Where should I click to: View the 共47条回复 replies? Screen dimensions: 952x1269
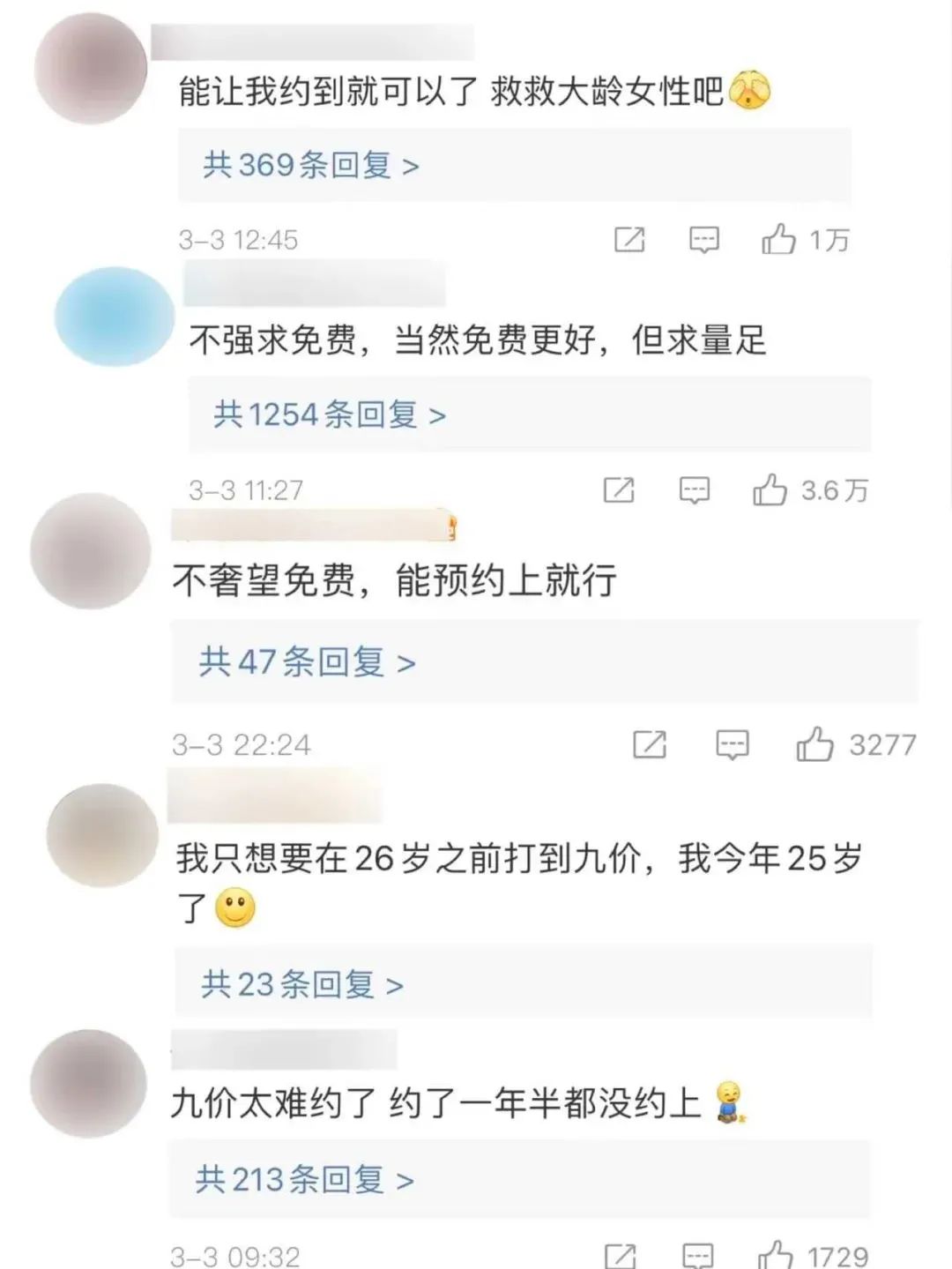pyautogui.click(x=307, y=662)
